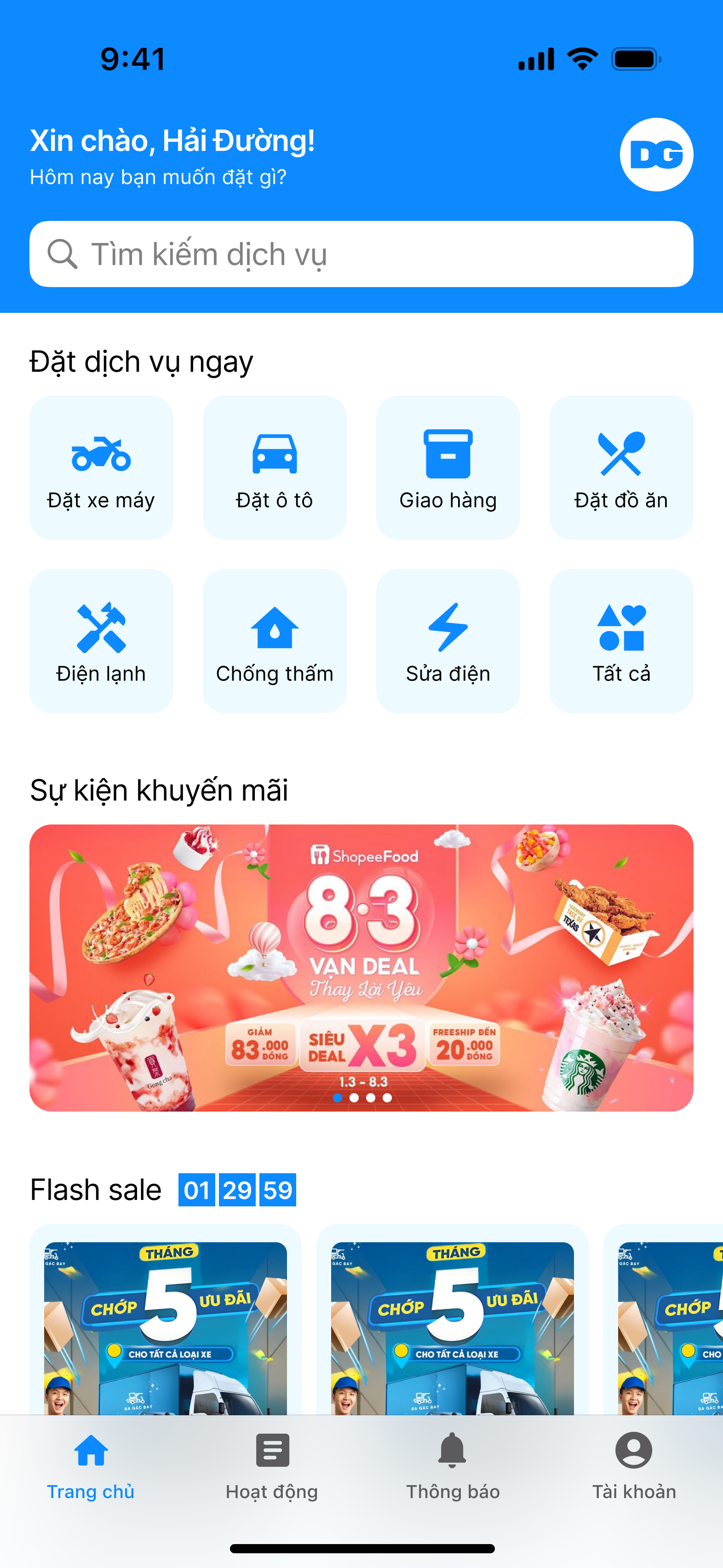The image size is (723, 1568).
Task: Select Sửa điện electrical repair
Action: tap(448, 641)
